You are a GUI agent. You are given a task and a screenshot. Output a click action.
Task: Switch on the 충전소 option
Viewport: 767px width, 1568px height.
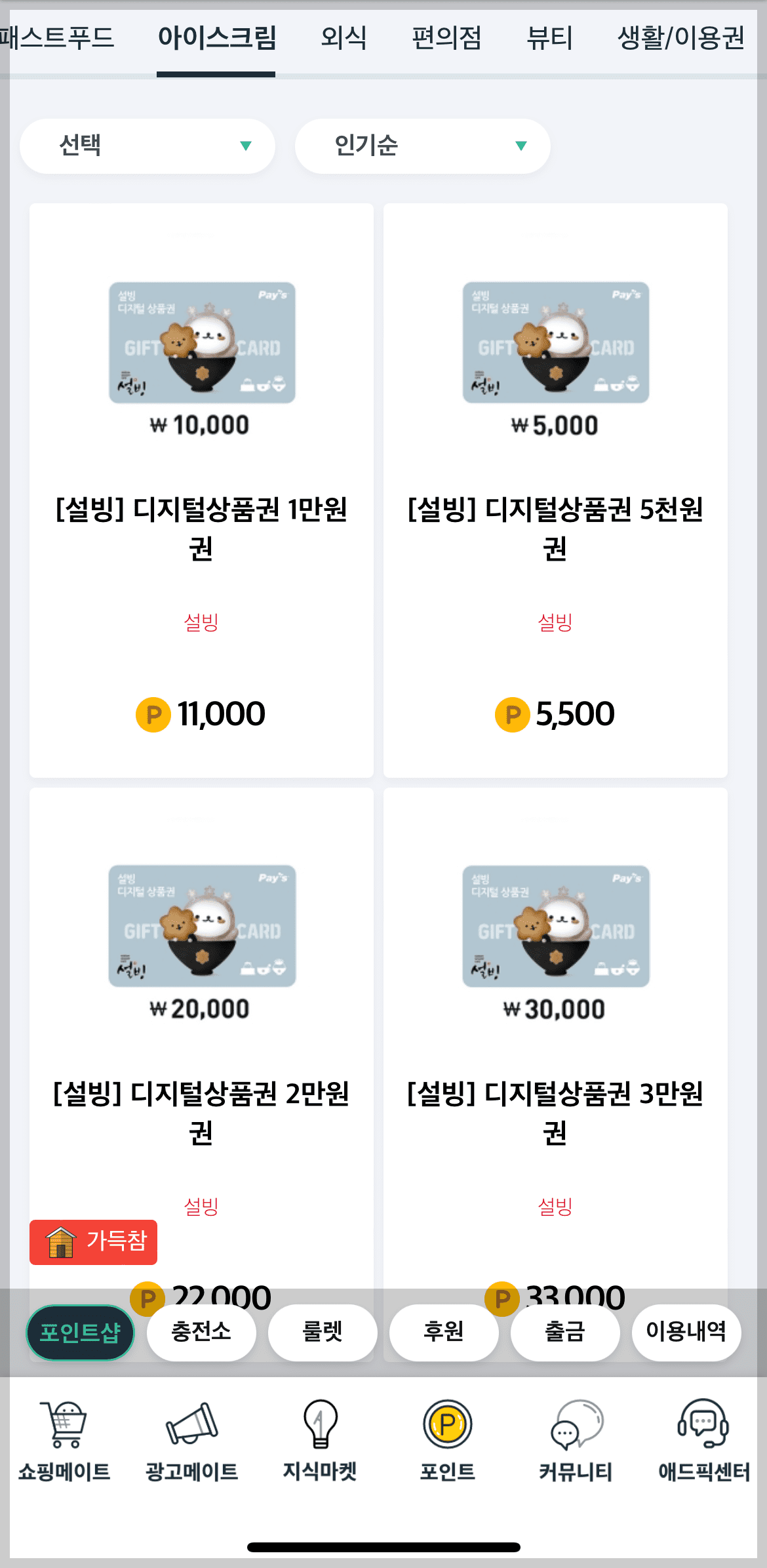pos(201,1332)
